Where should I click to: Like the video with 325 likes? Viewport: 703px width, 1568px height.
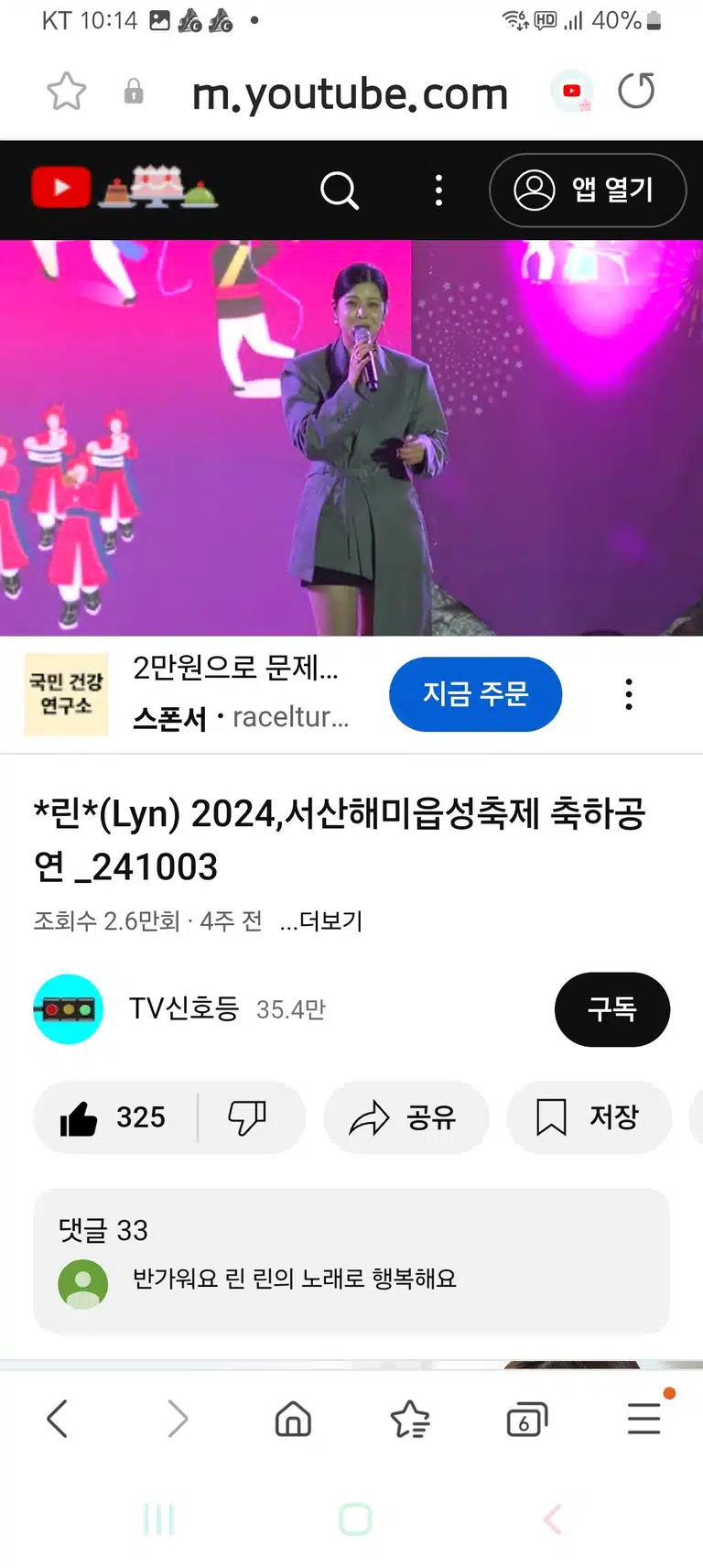click(x=114, y=1117)
